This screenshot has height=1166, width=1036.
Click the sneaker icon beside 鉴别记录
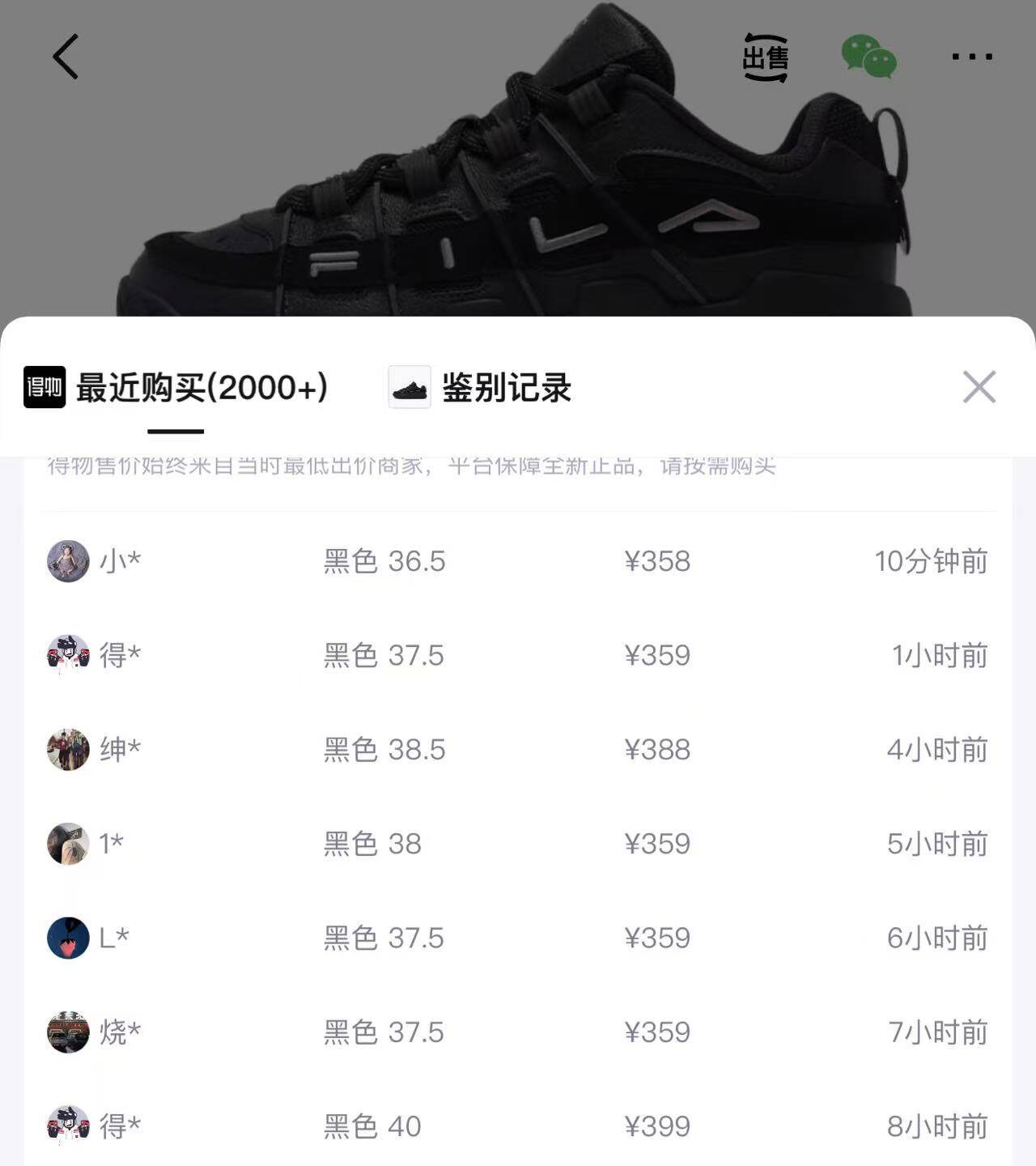point(409,386)
